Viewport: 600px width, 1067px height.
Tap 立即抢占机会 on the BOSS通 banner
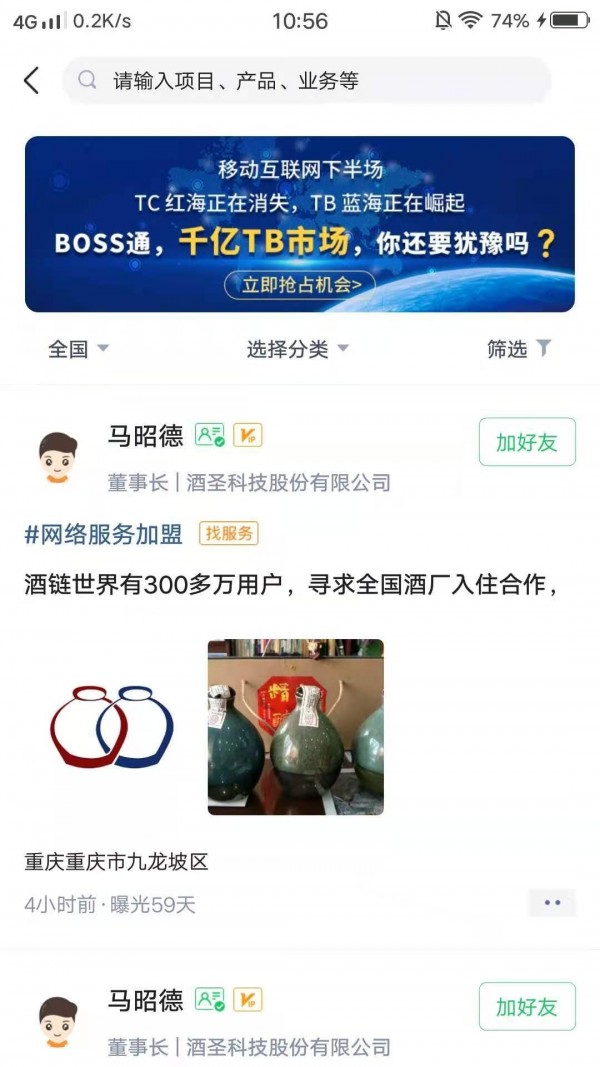click(x=300, y=284)
